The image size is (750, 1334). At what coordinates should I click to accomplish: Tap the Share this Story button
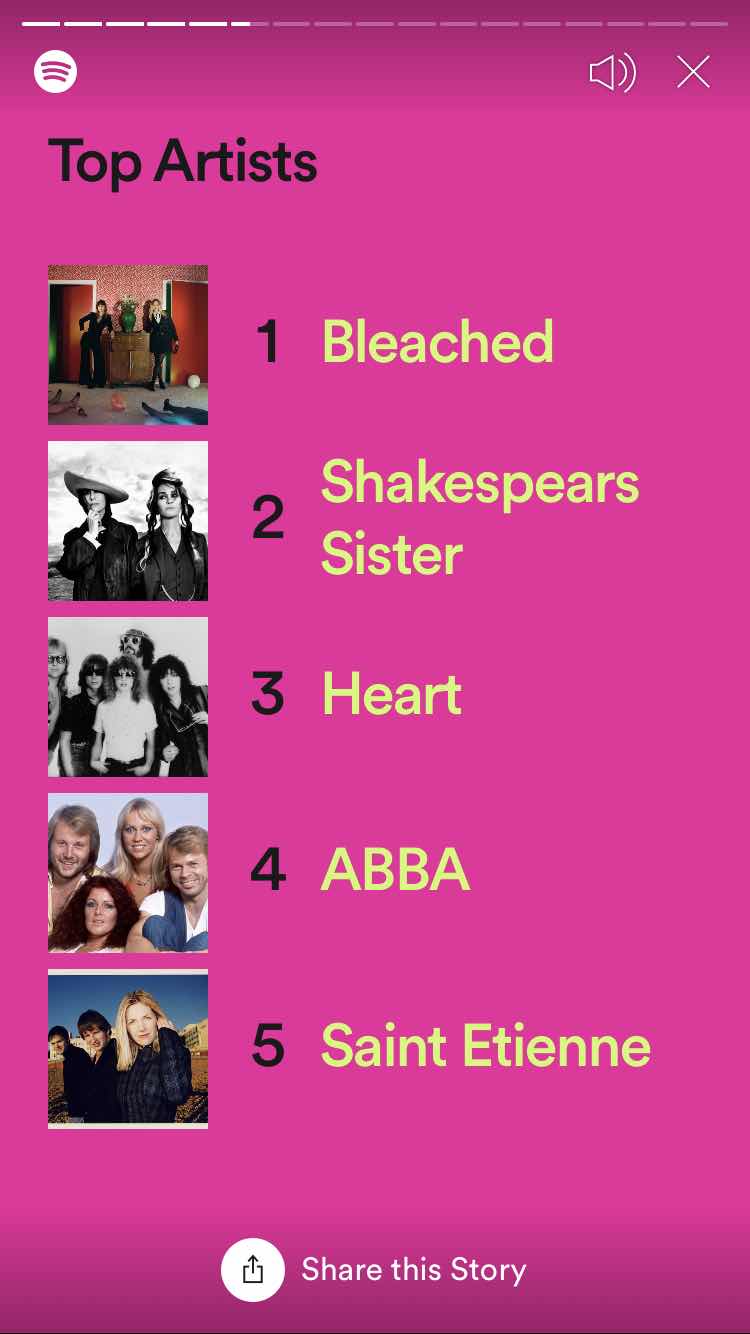pyautogui.click(x=374, y=1269)
